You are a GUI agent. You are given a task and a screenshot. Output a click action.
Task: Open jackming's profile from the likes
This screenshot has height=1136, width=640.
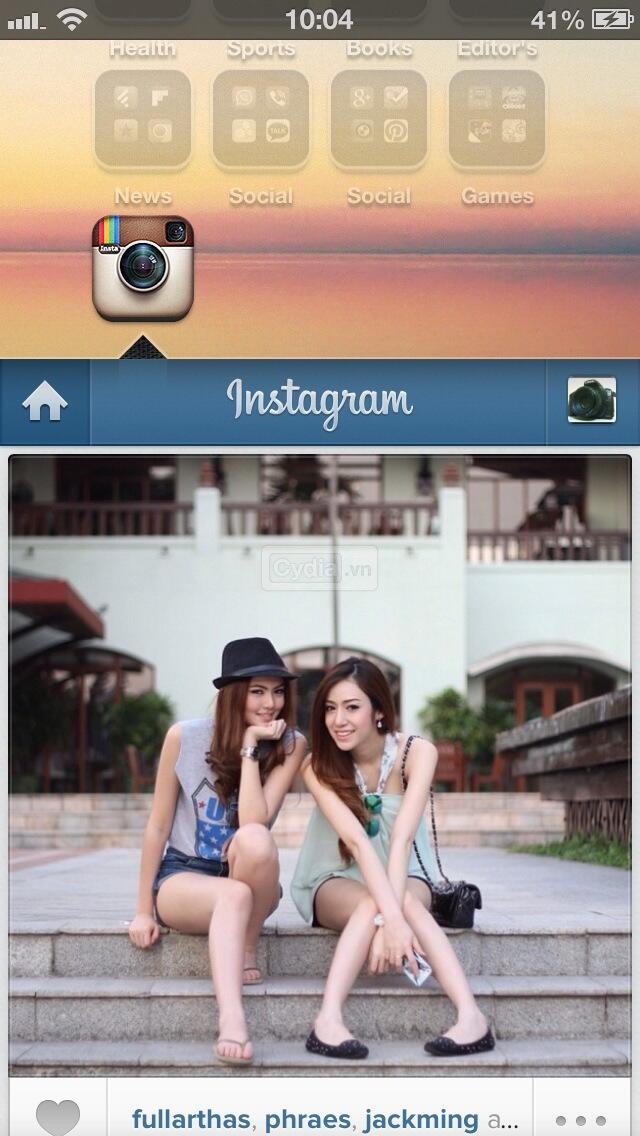tap(420, 1119)
